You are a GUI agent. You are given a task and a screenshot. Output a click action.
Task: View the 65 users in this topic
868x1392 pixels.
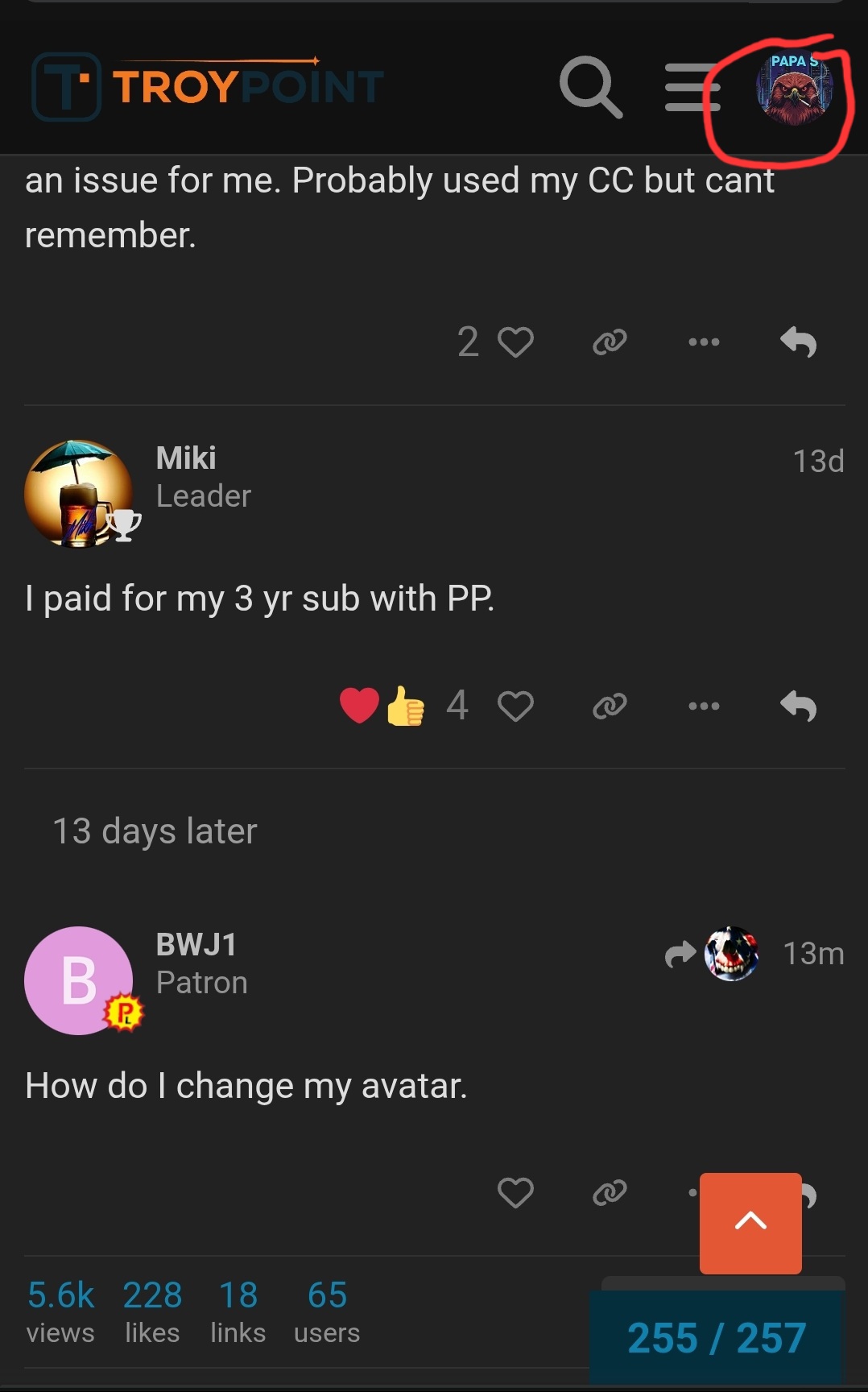pyautogui.click(x=327, y=1312)
